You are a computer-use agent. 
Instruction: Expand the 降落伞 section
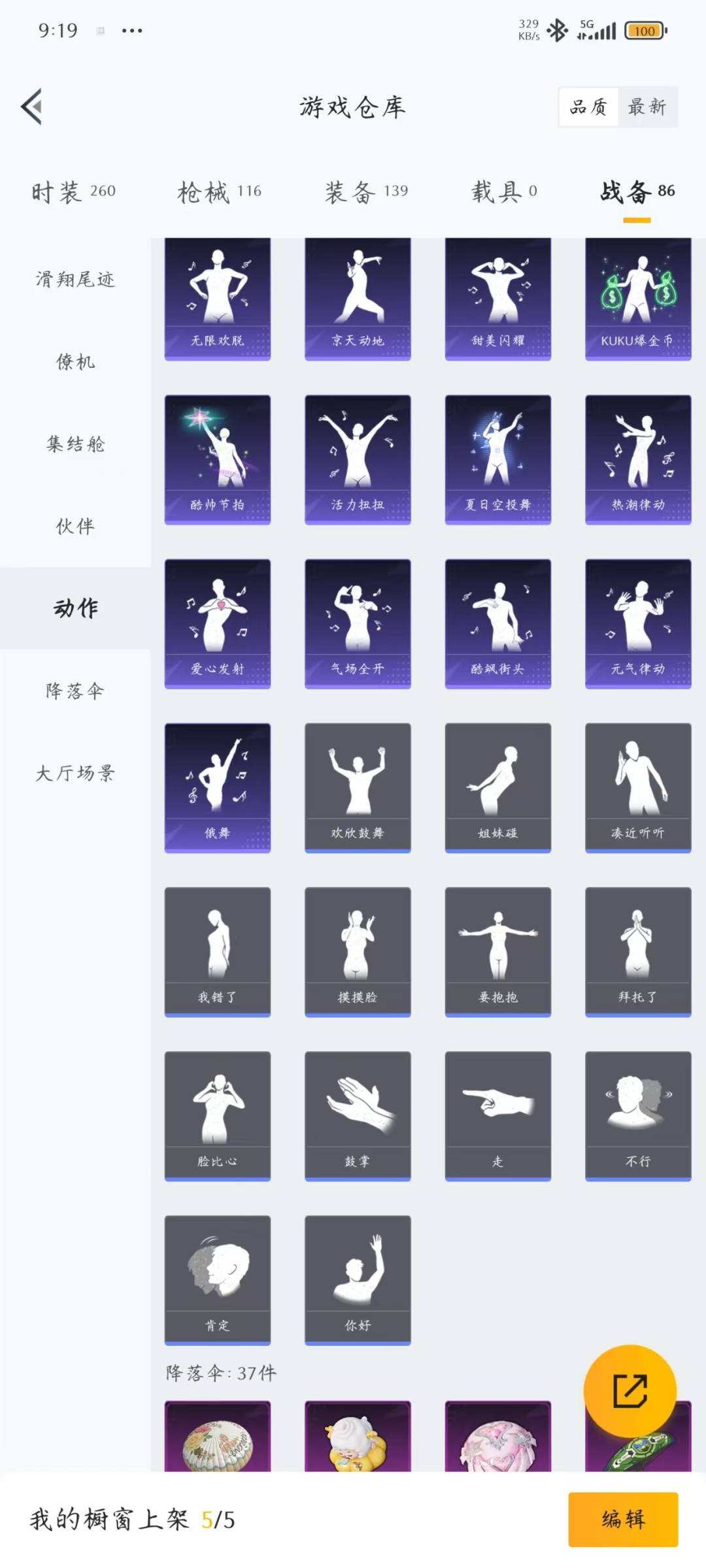pos(74,691)
